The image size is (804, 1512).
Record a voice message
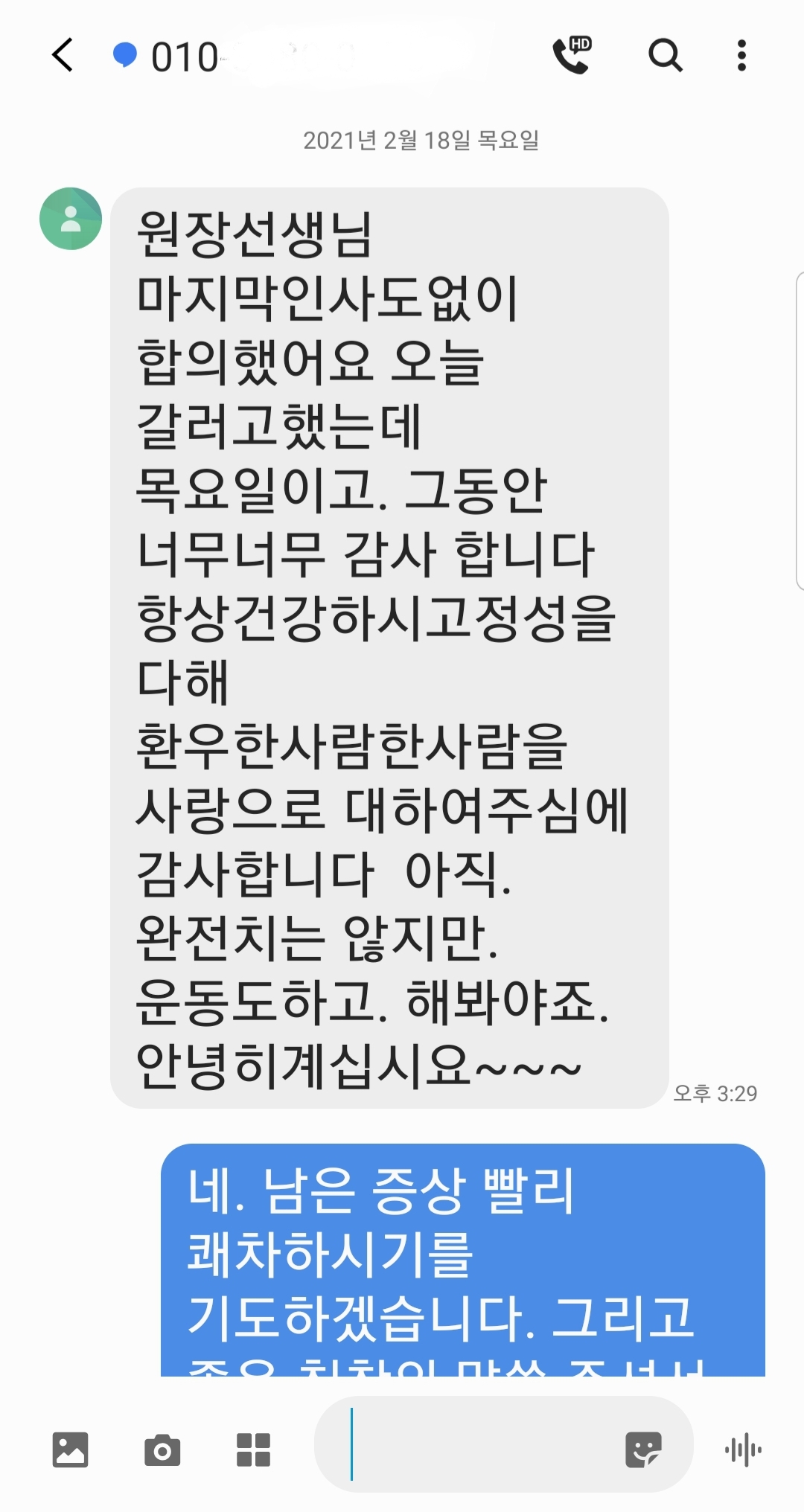point(743,1449)
